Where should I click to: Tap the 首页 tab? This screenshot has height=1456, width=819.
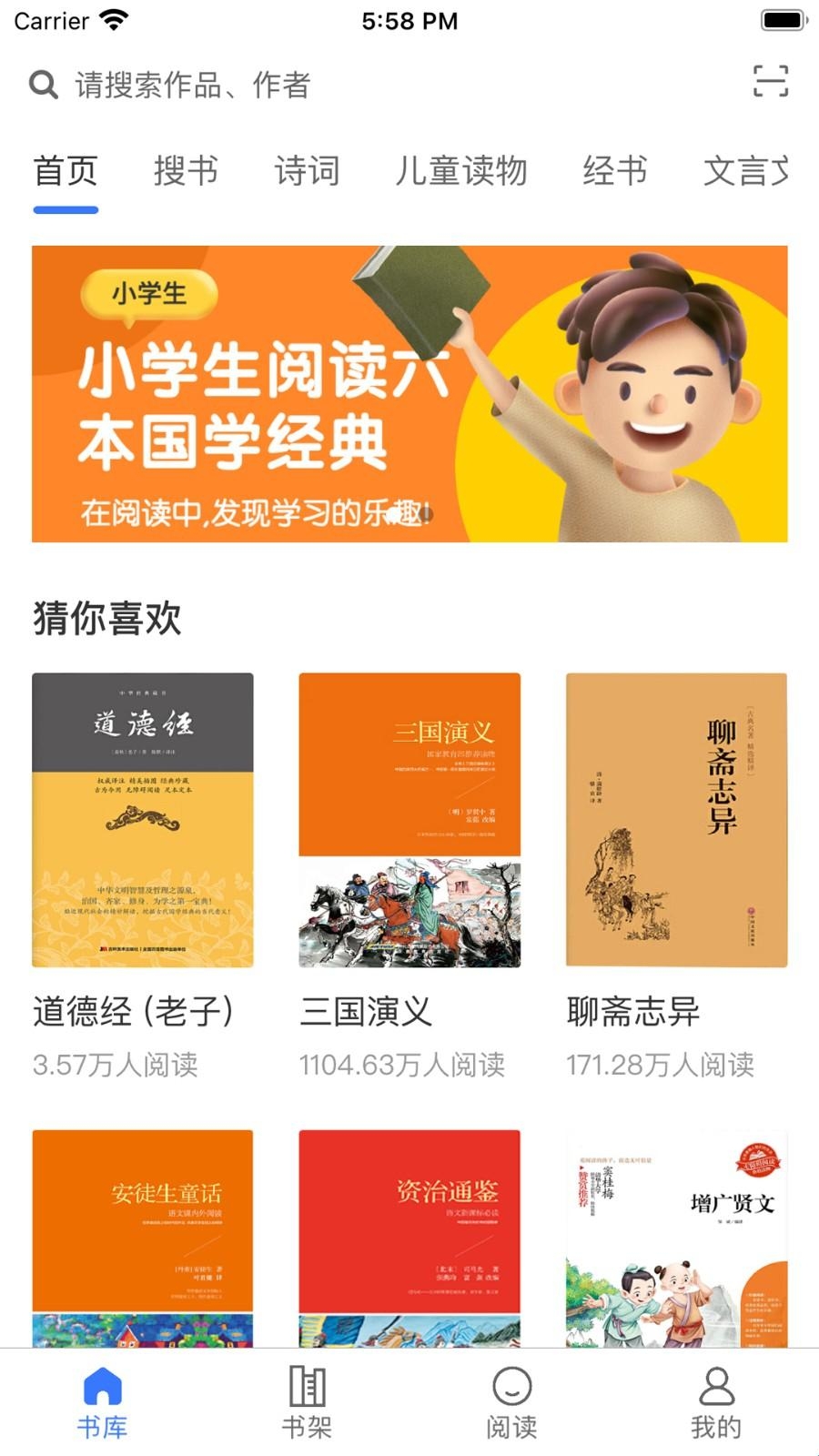(x=66, y=171)
